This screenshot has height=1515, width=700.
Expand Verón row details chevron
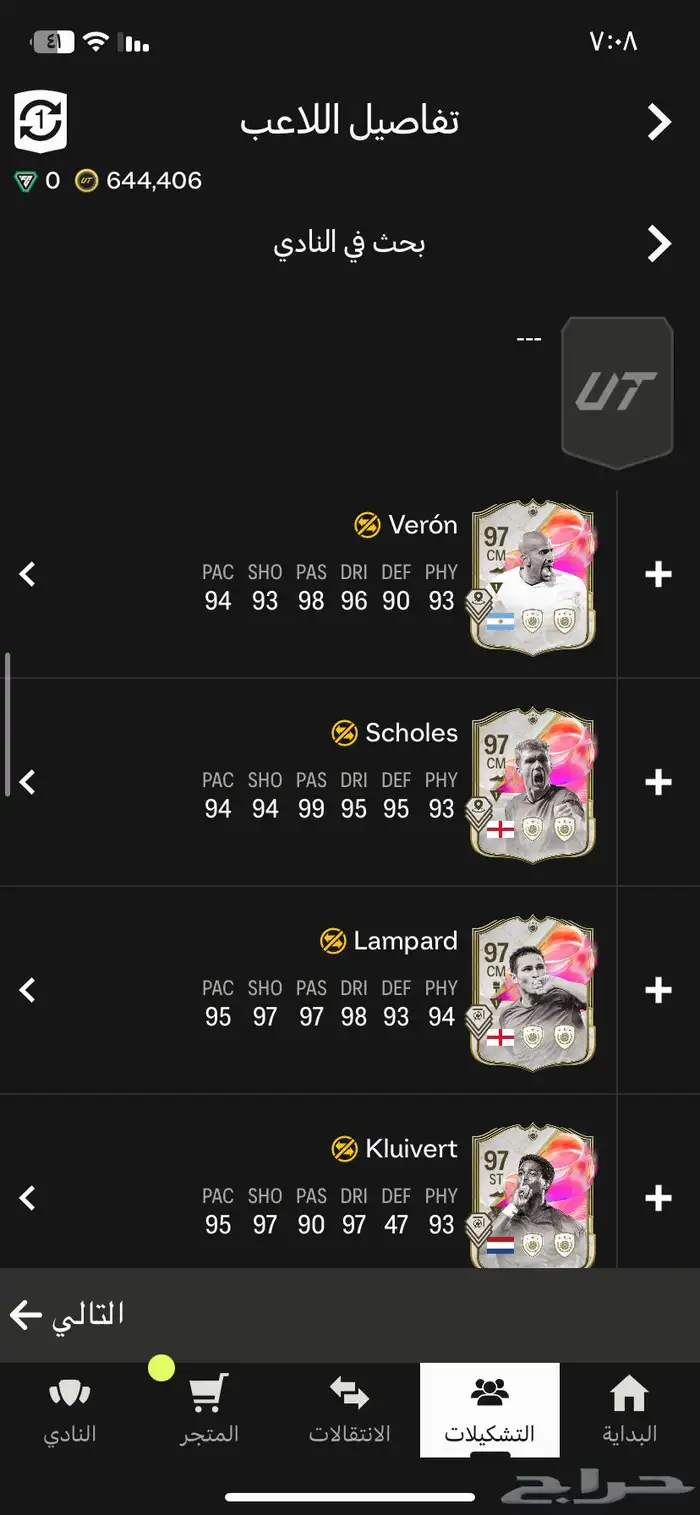click(28, 575)
